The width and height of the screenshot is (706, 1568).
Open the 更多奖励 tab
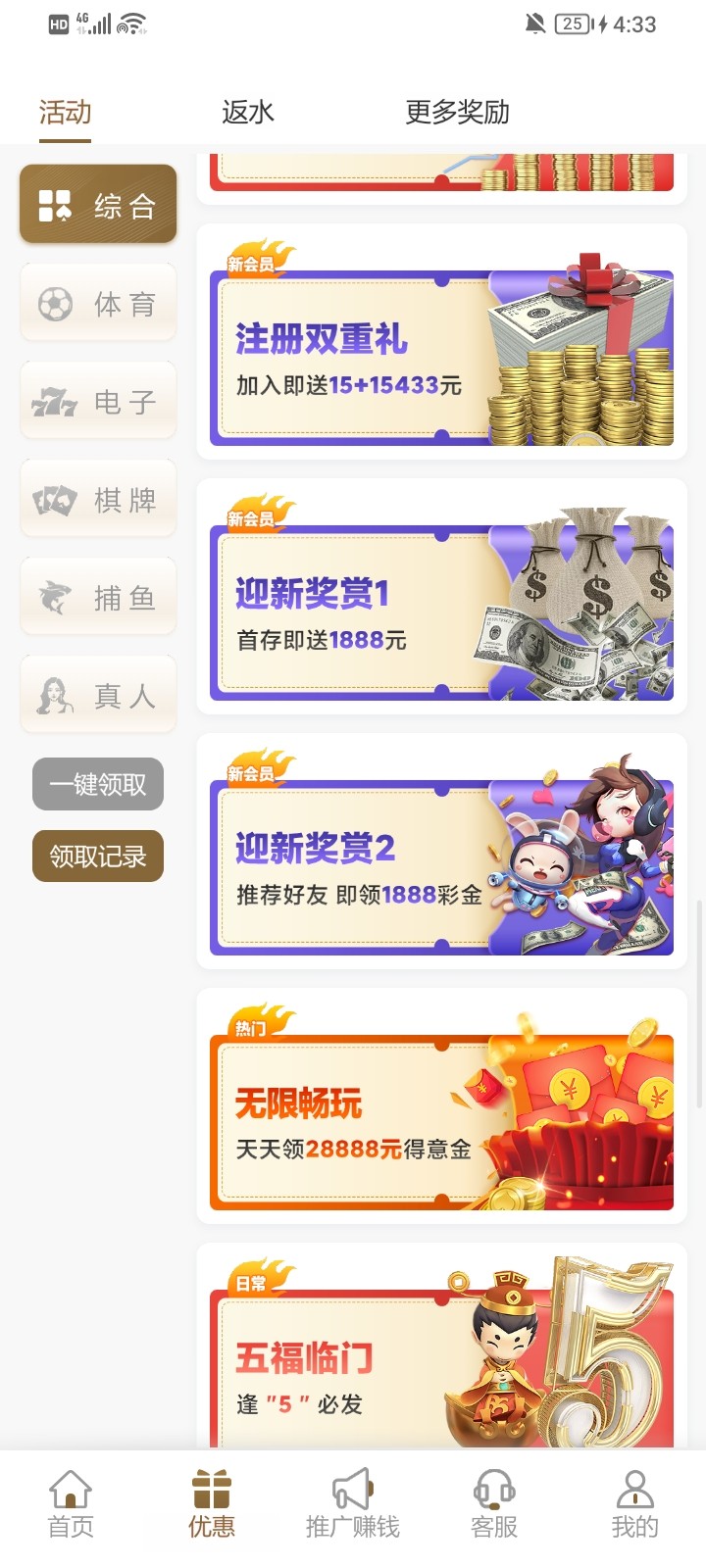457,113
